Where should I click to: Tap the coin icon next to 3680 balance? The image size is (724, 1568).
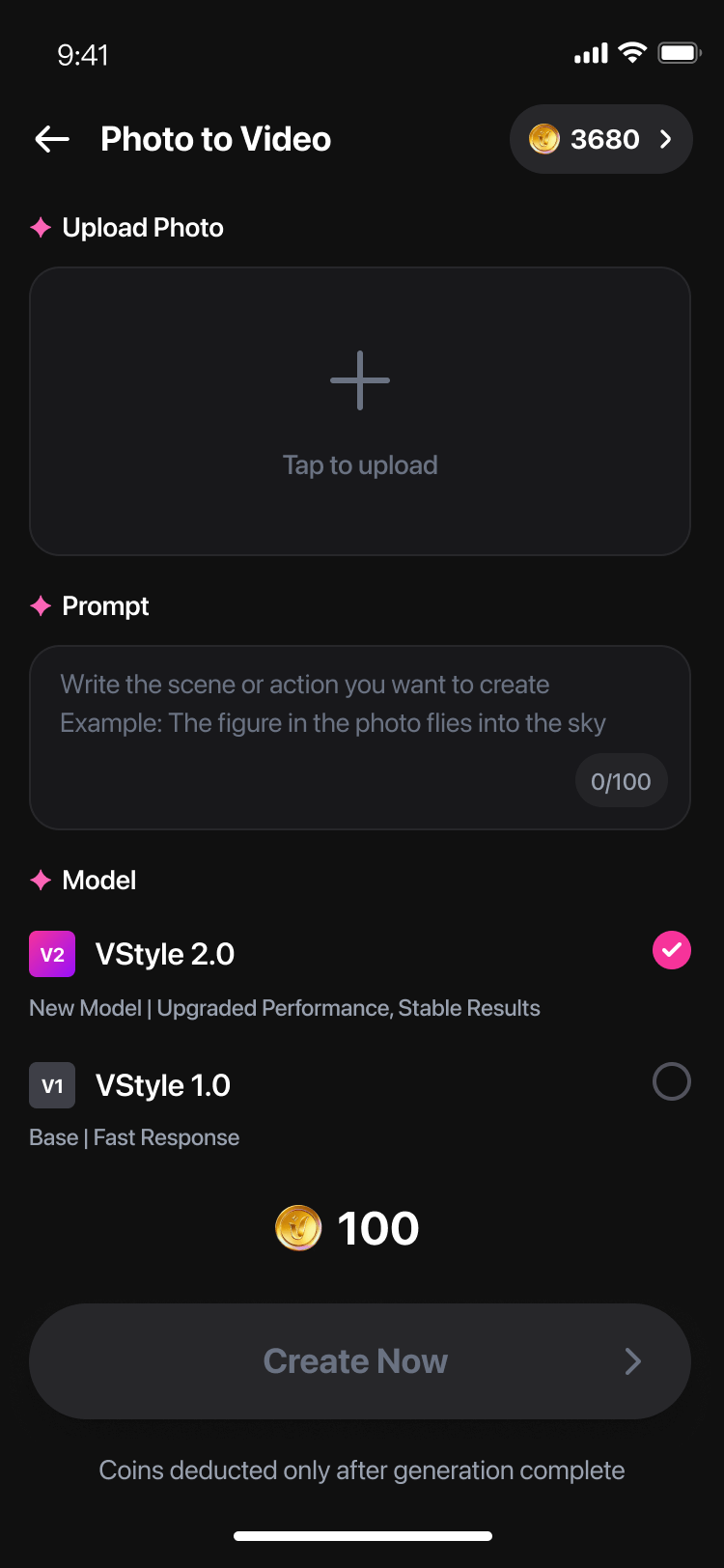pos(545,139)
